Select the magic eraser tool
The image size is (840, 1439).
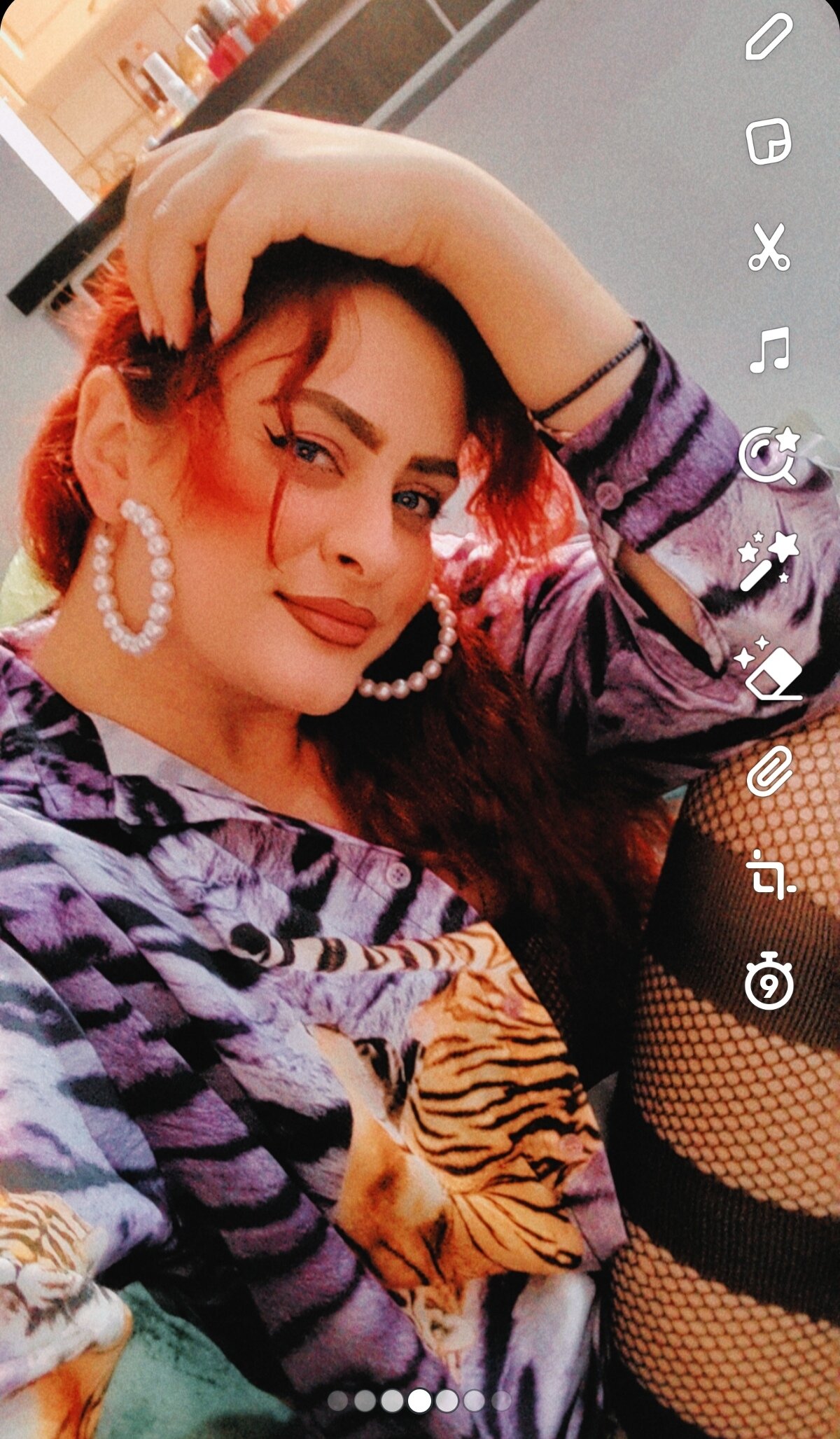click(768, 667)
